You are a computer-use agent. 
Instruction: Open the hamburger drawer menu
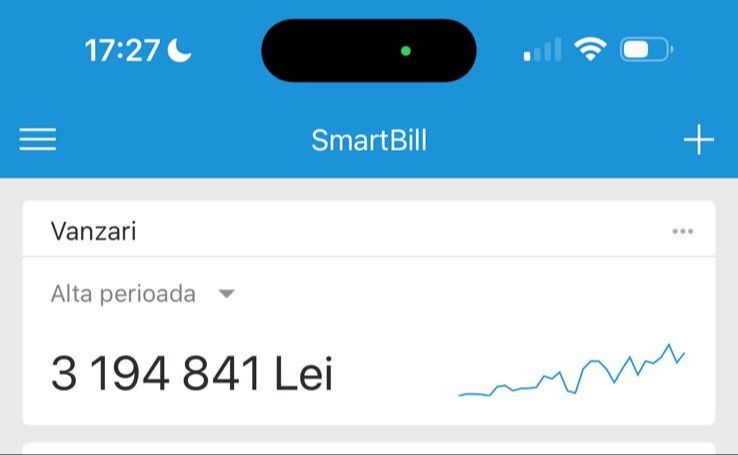(38, 140)
